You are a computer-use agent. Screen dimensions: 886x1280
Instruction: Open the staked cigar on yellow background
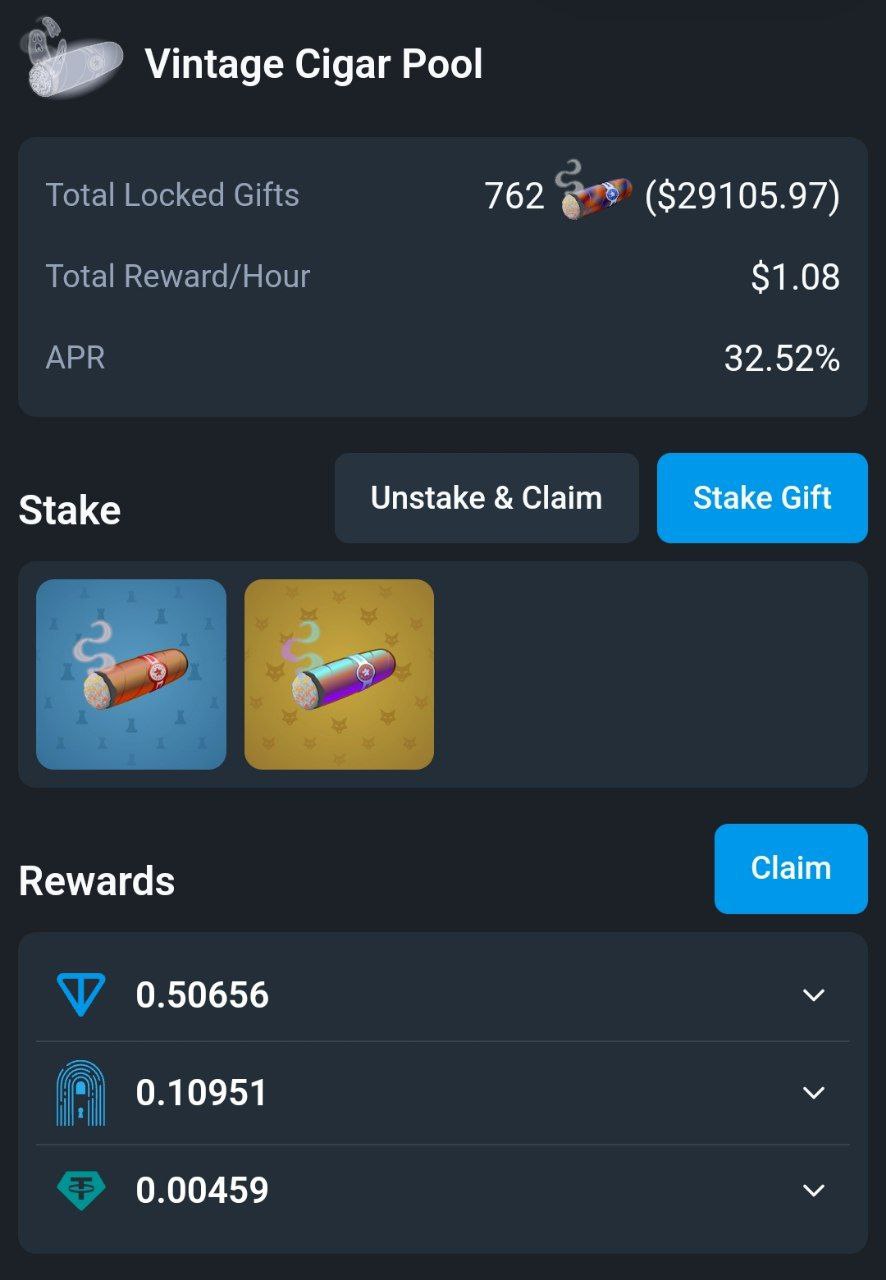click(339, 674)
